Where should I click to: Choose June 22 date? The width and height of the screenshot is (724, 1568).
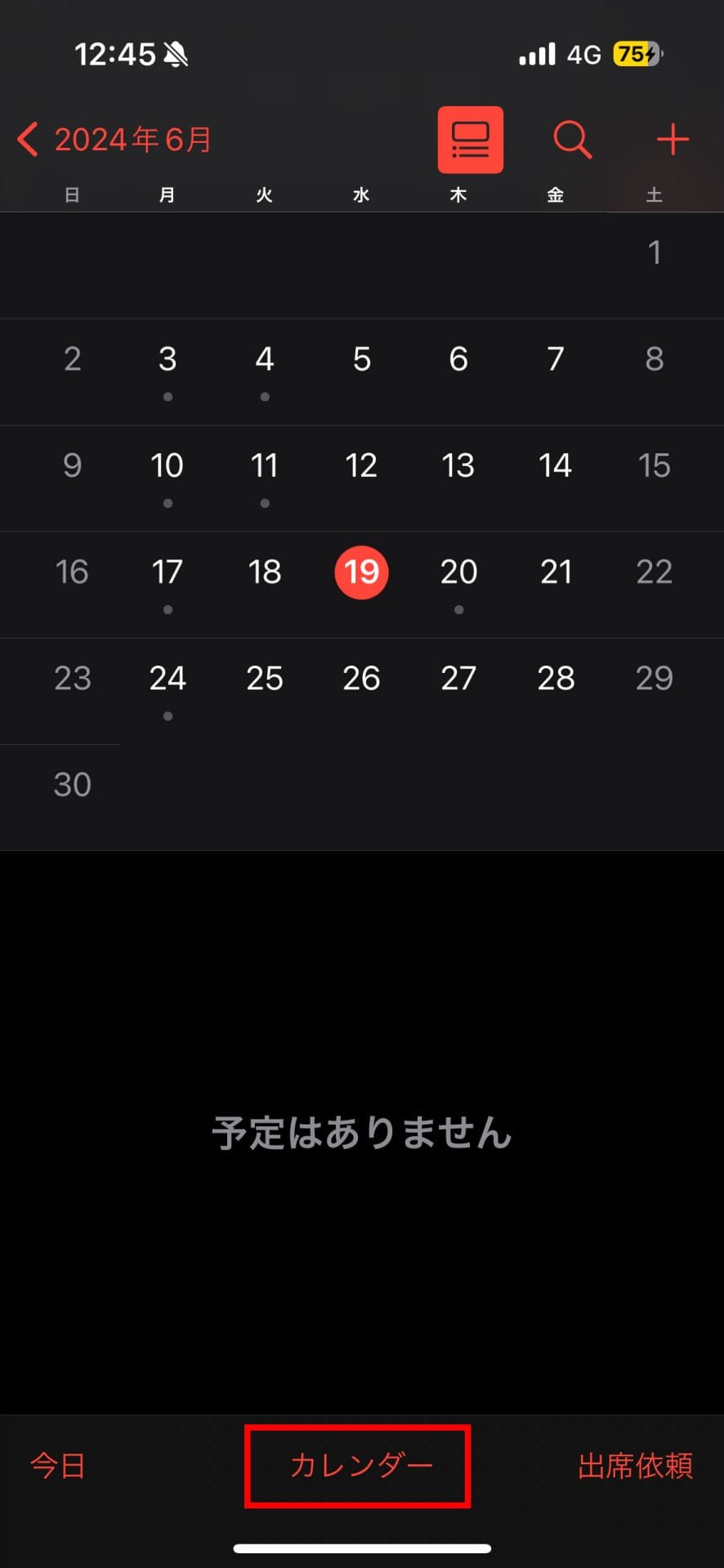(654, 572)
